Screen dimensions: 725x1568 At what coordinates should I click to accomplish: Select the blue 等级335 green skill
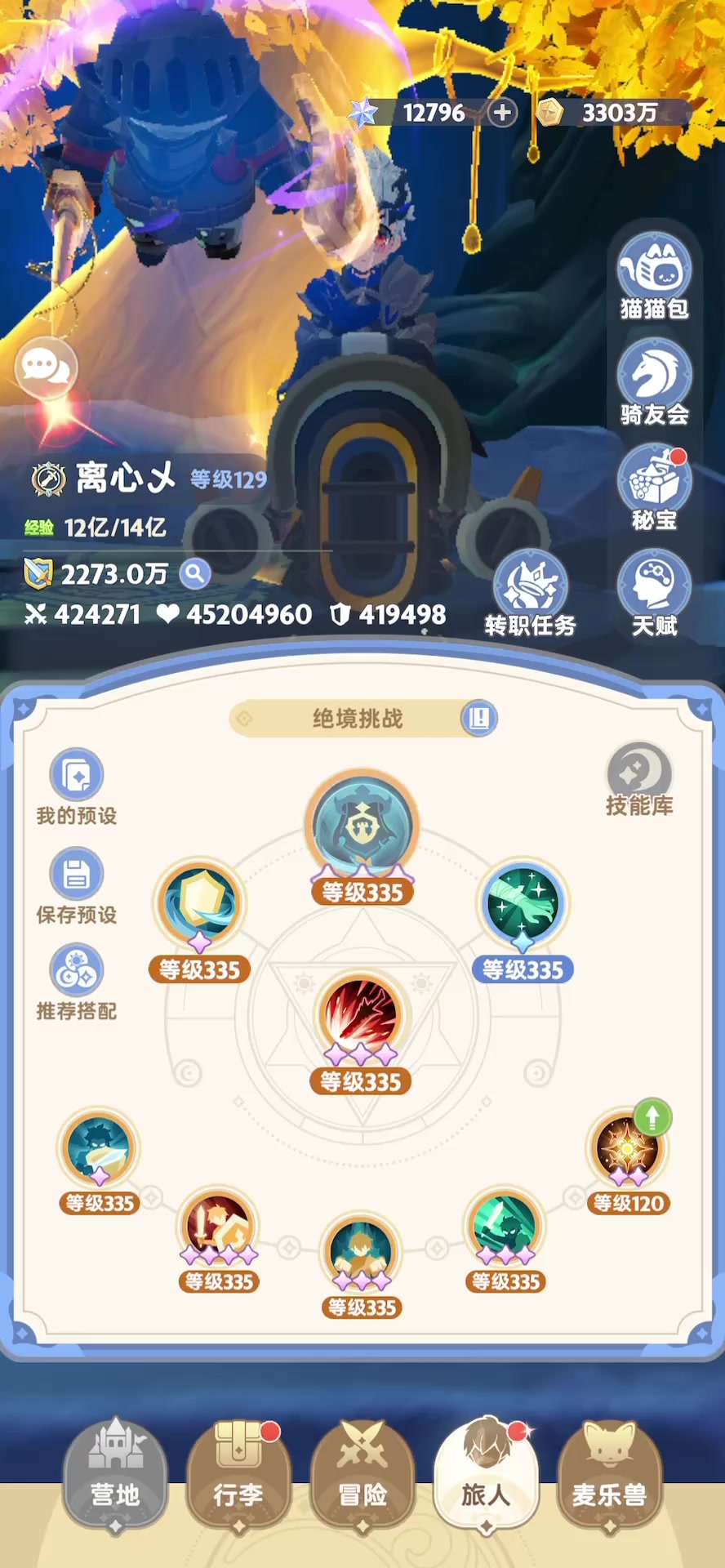coord(523,921)
